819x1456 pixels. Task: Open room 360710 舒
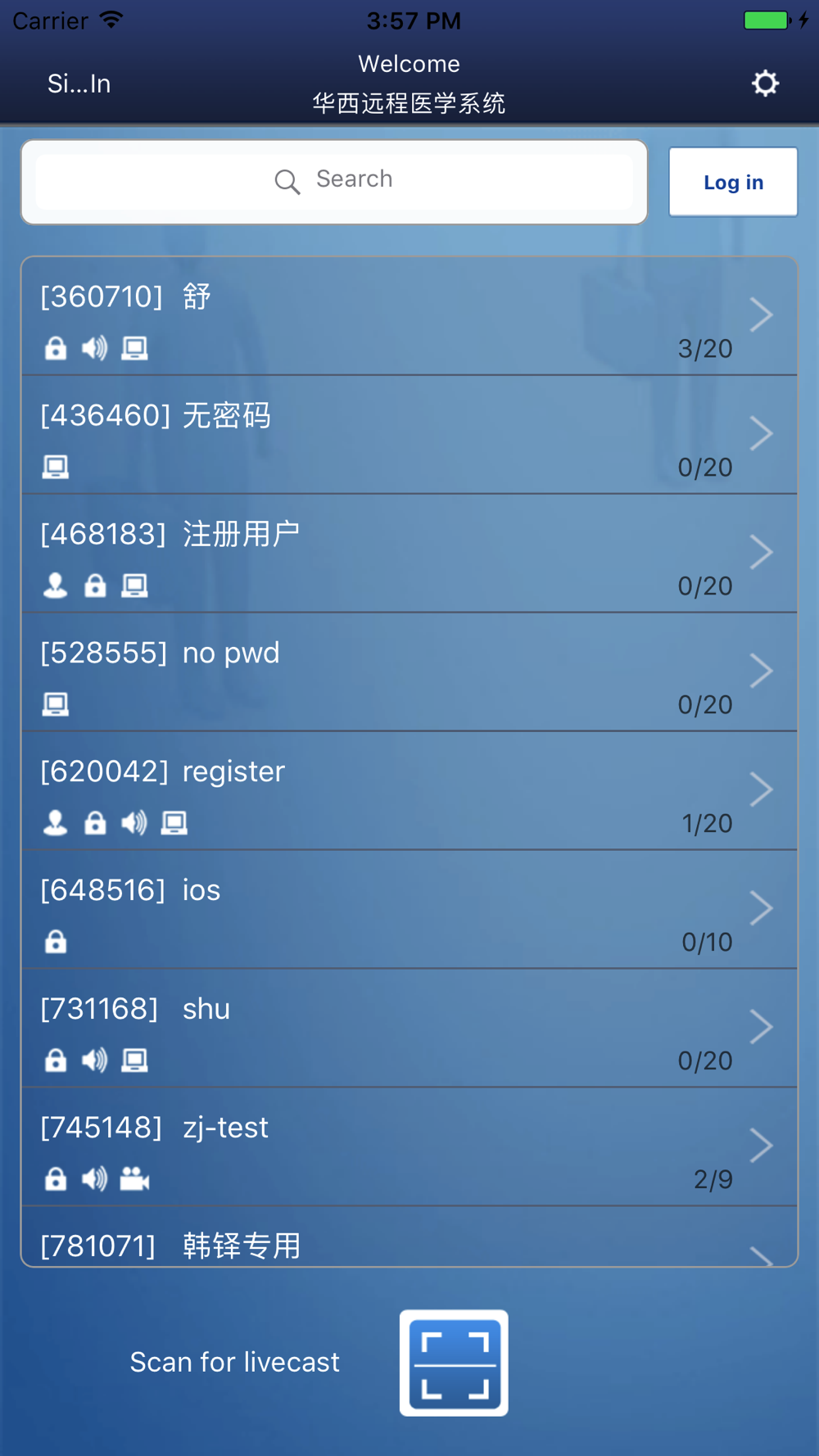coord(409,316)
